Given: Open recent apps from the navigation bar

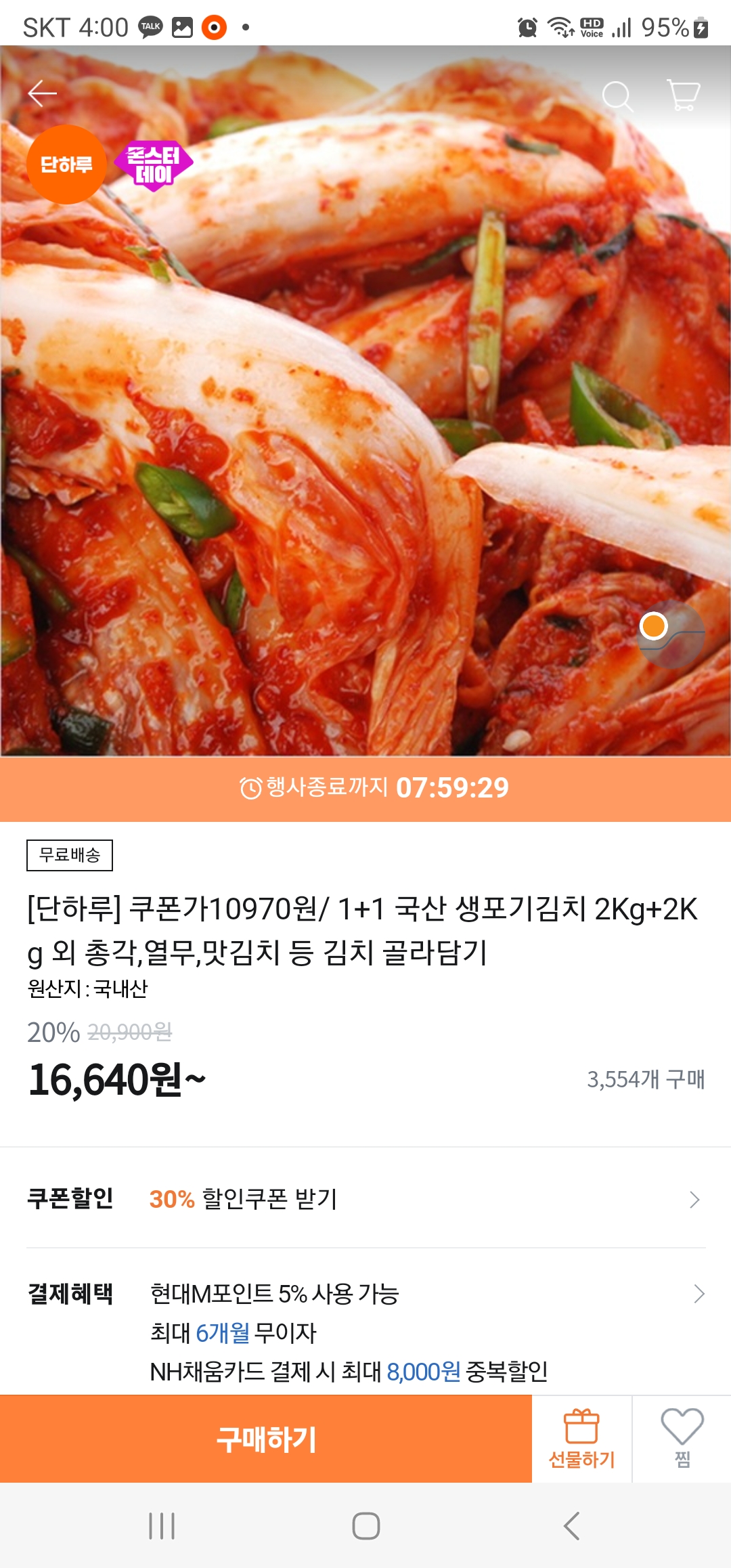Looking at the screenshot, I should point(162,1526).
